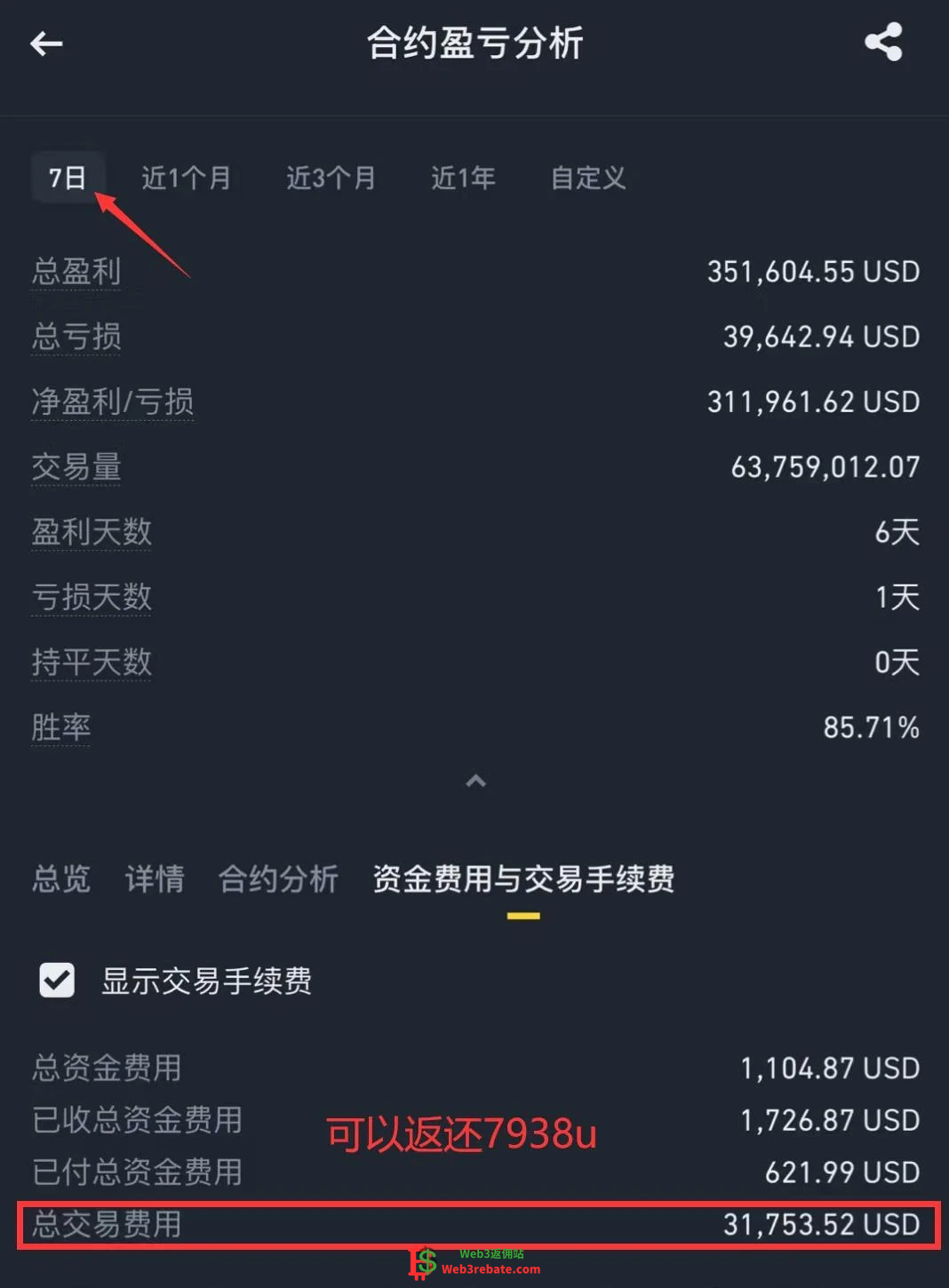Switch to the 总览 tab
The width and height of the screenshot is (949, 1288).
click(61, 879)
